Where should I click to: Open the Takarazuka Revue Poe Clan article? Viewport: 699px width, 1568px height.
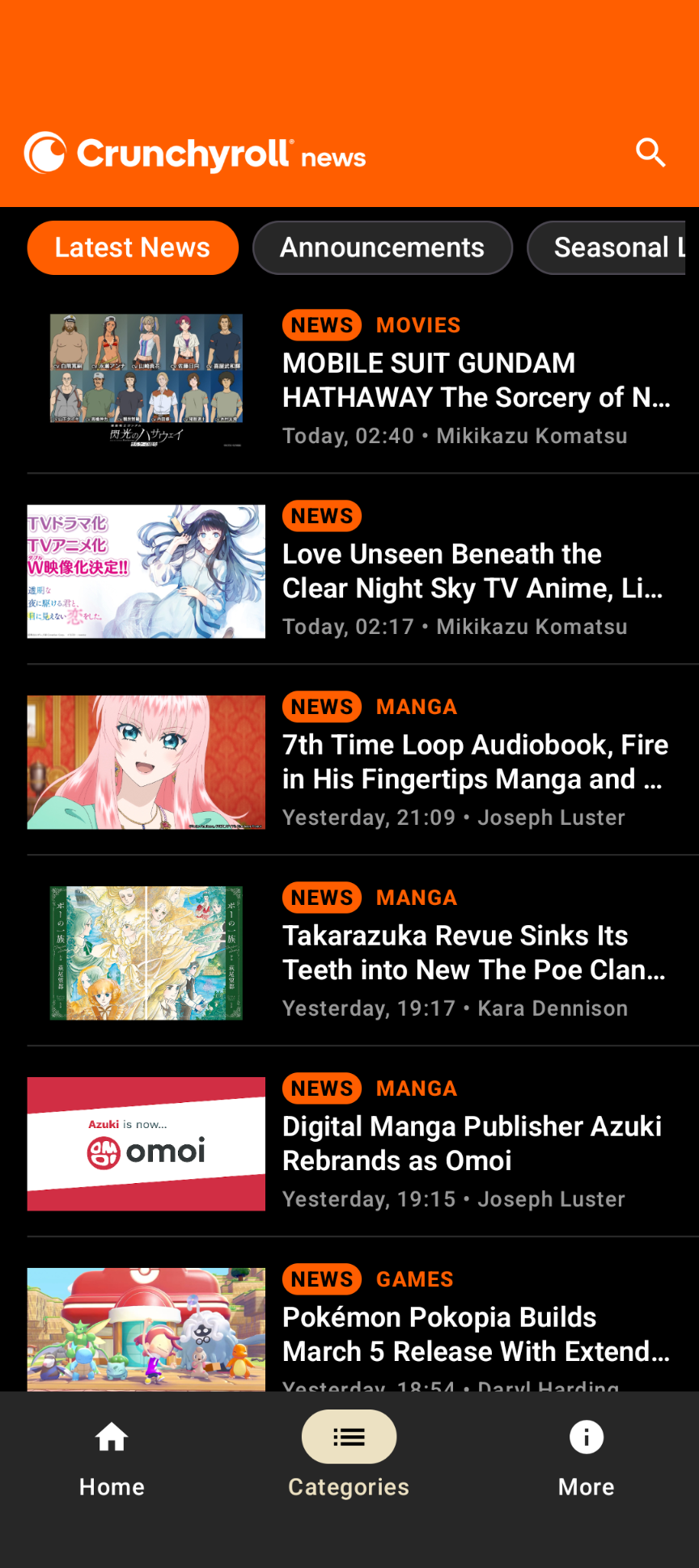(x=474, y=953)
